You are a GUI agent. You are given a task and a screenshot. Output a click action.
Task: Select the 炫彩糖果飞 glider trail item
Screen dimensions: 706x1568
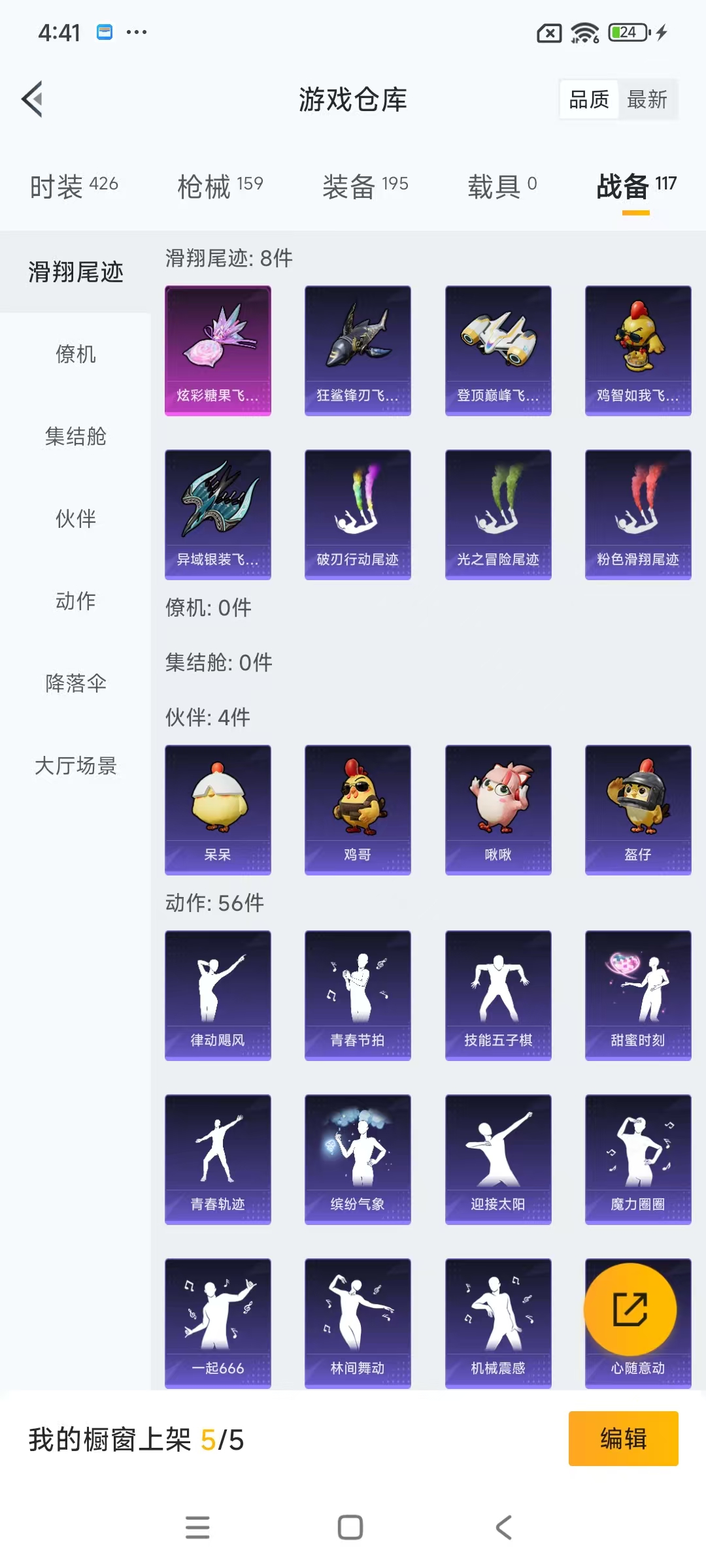(x=218, y=350)
